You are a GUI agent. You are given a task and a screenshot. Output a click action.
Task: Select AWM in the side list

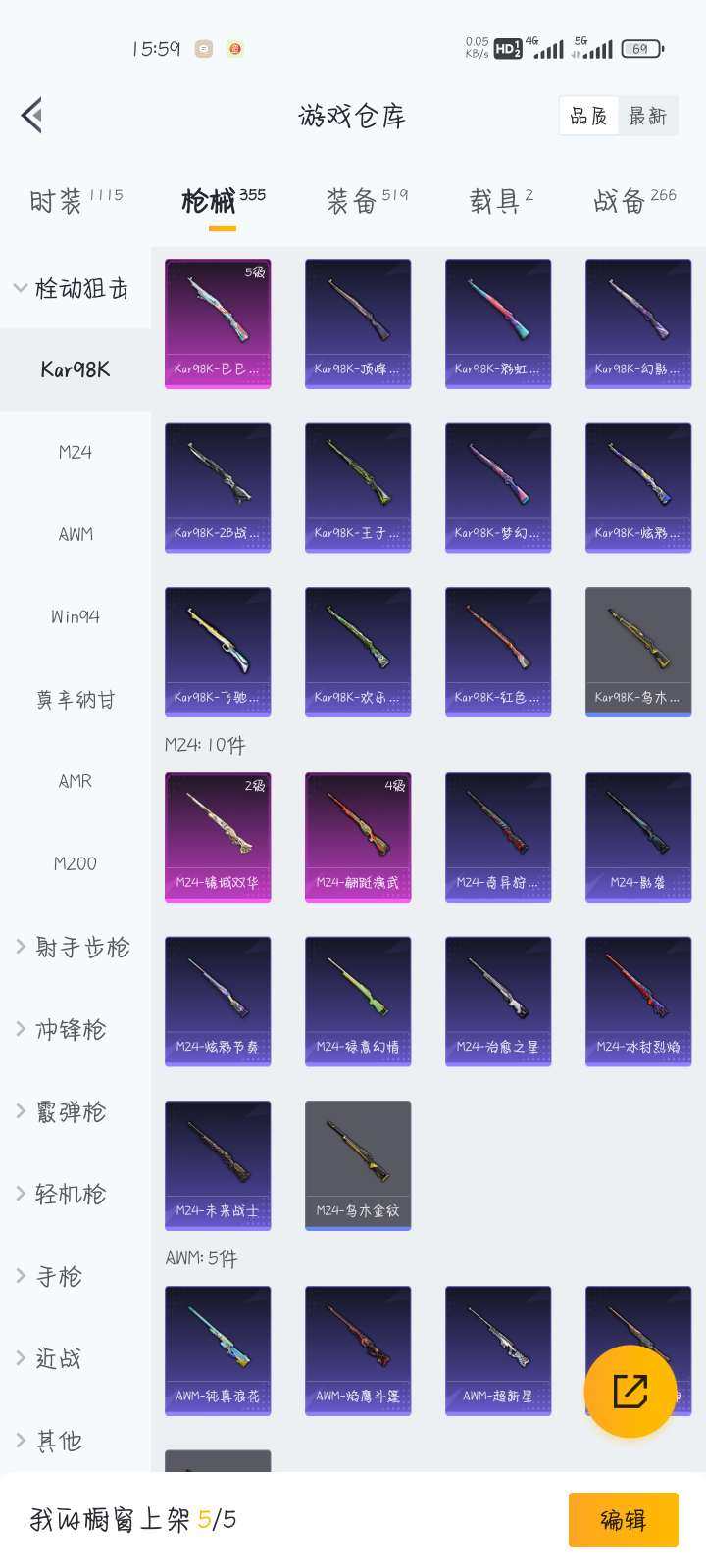(76, 534)
